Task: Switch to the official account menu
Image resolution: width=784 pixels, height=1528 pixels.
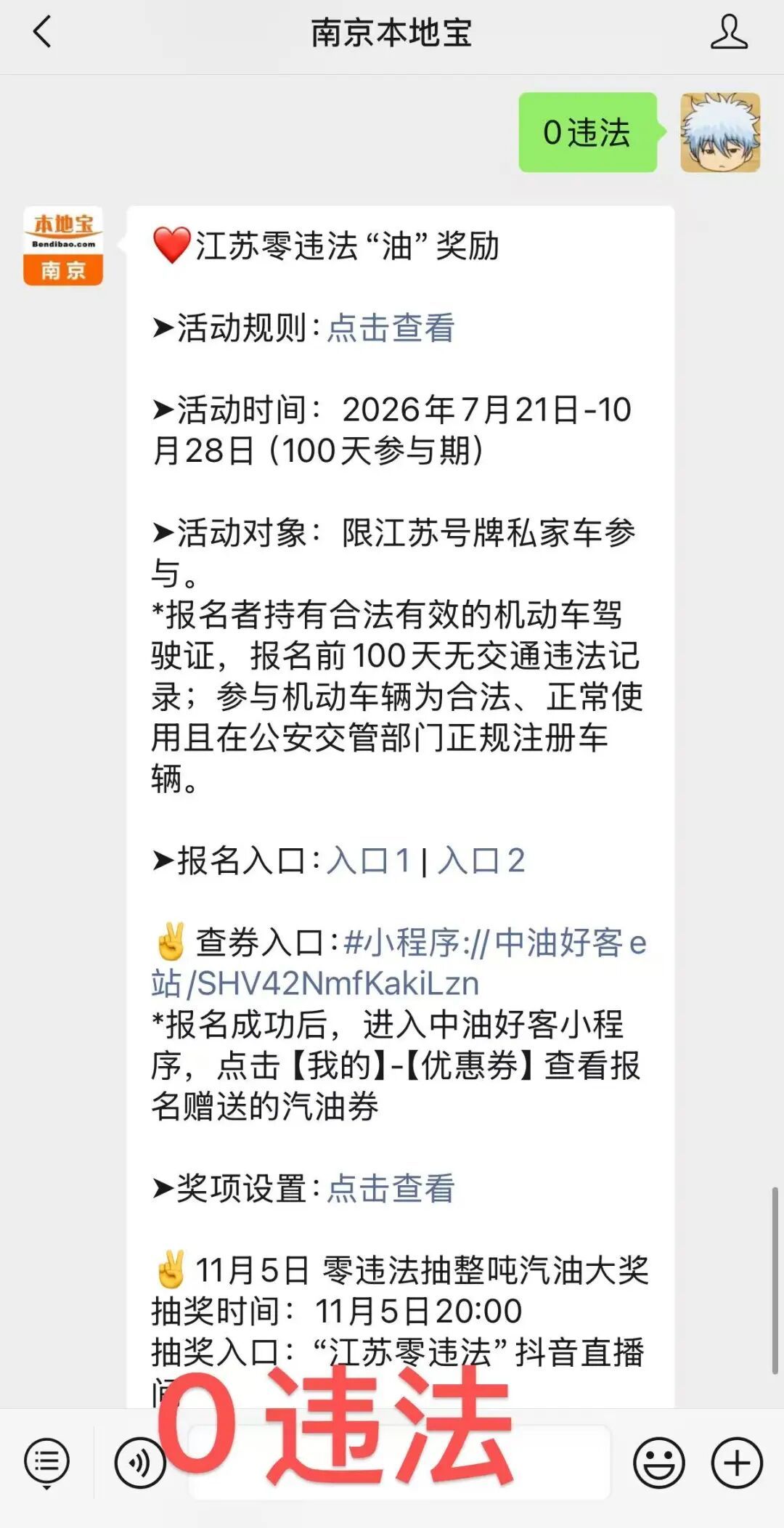Action: (47, 1462)
